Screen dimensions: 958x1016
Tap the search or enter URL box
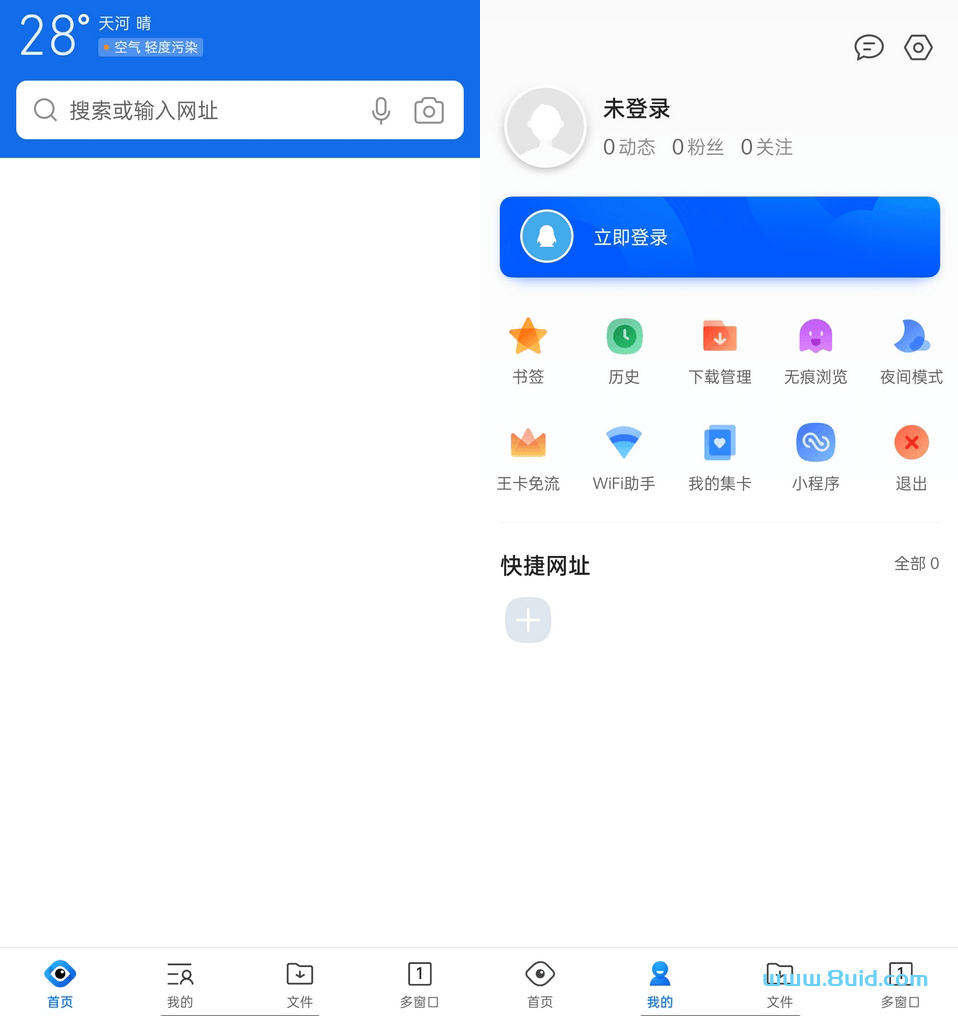tap(200, 110)
